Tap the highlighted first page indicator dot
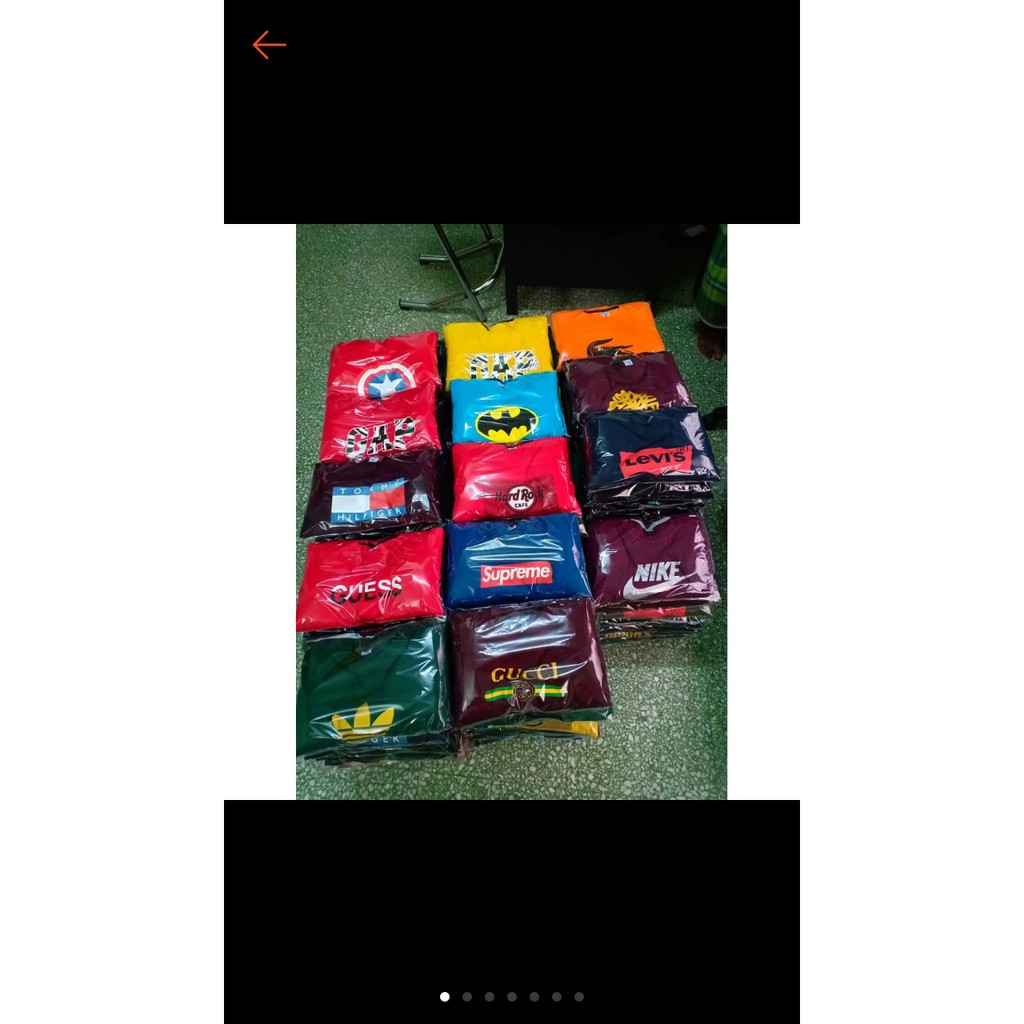The image size is (1024, 1024). [x=445, y=996]
